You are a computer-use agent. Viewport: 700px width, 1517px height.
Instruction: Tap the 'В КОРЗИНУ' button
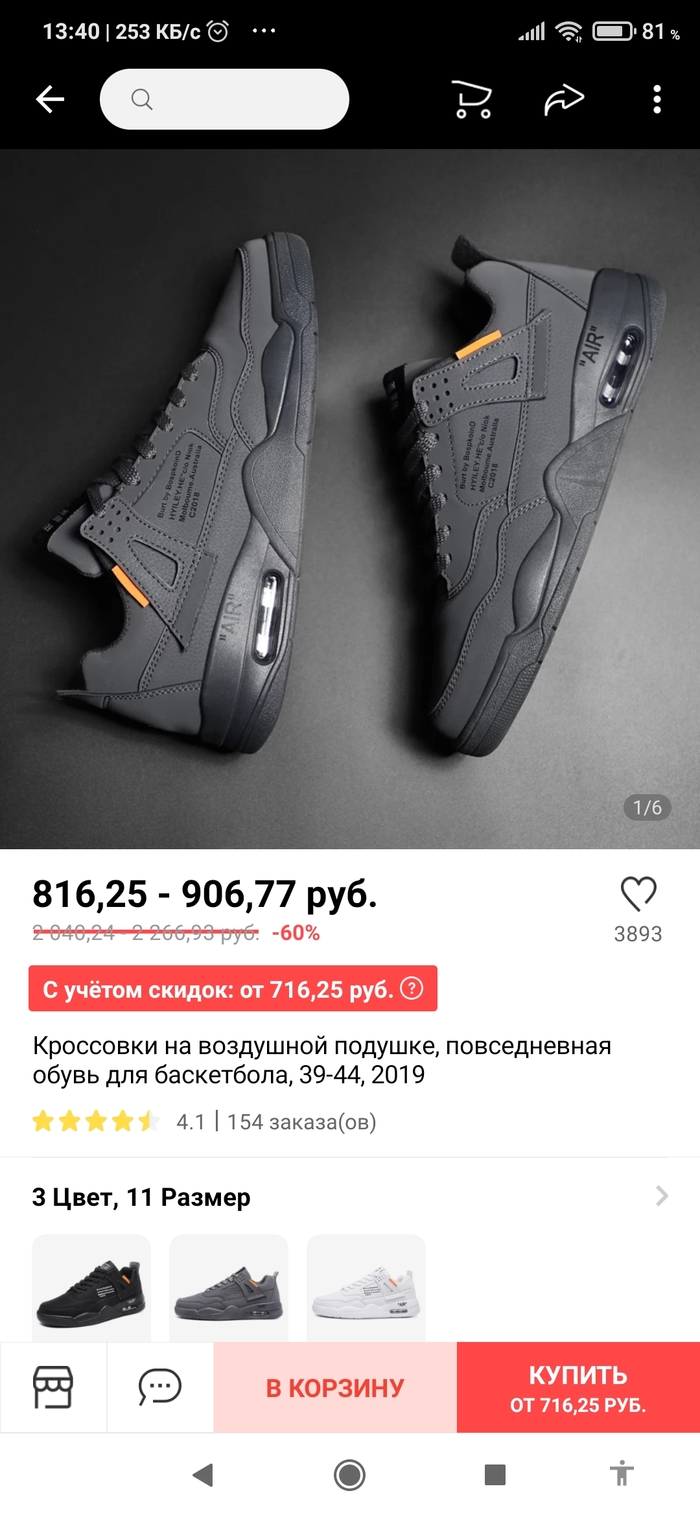335,1387
